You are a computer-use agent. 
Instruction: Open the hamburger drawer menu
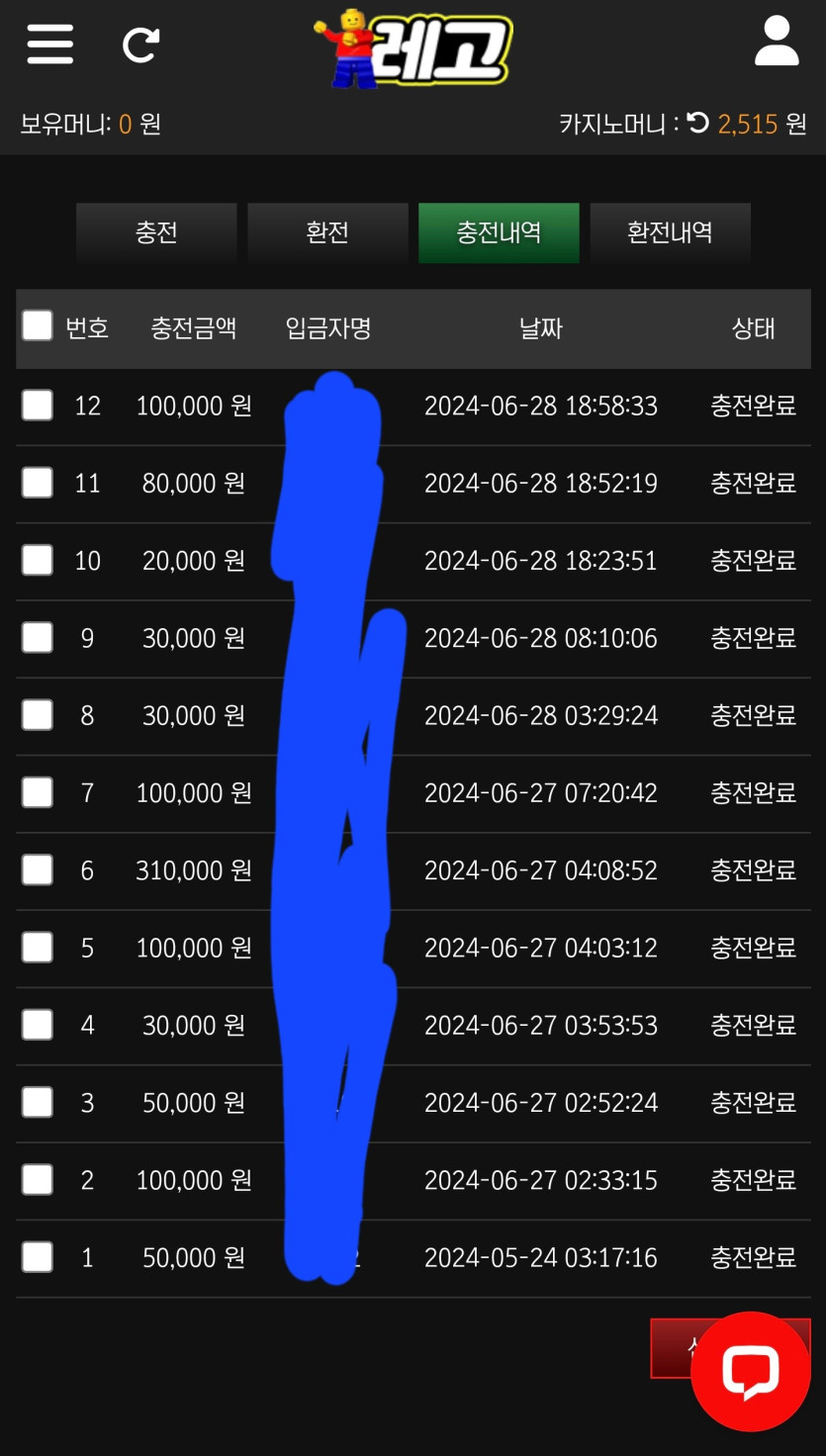click(50, 45)
